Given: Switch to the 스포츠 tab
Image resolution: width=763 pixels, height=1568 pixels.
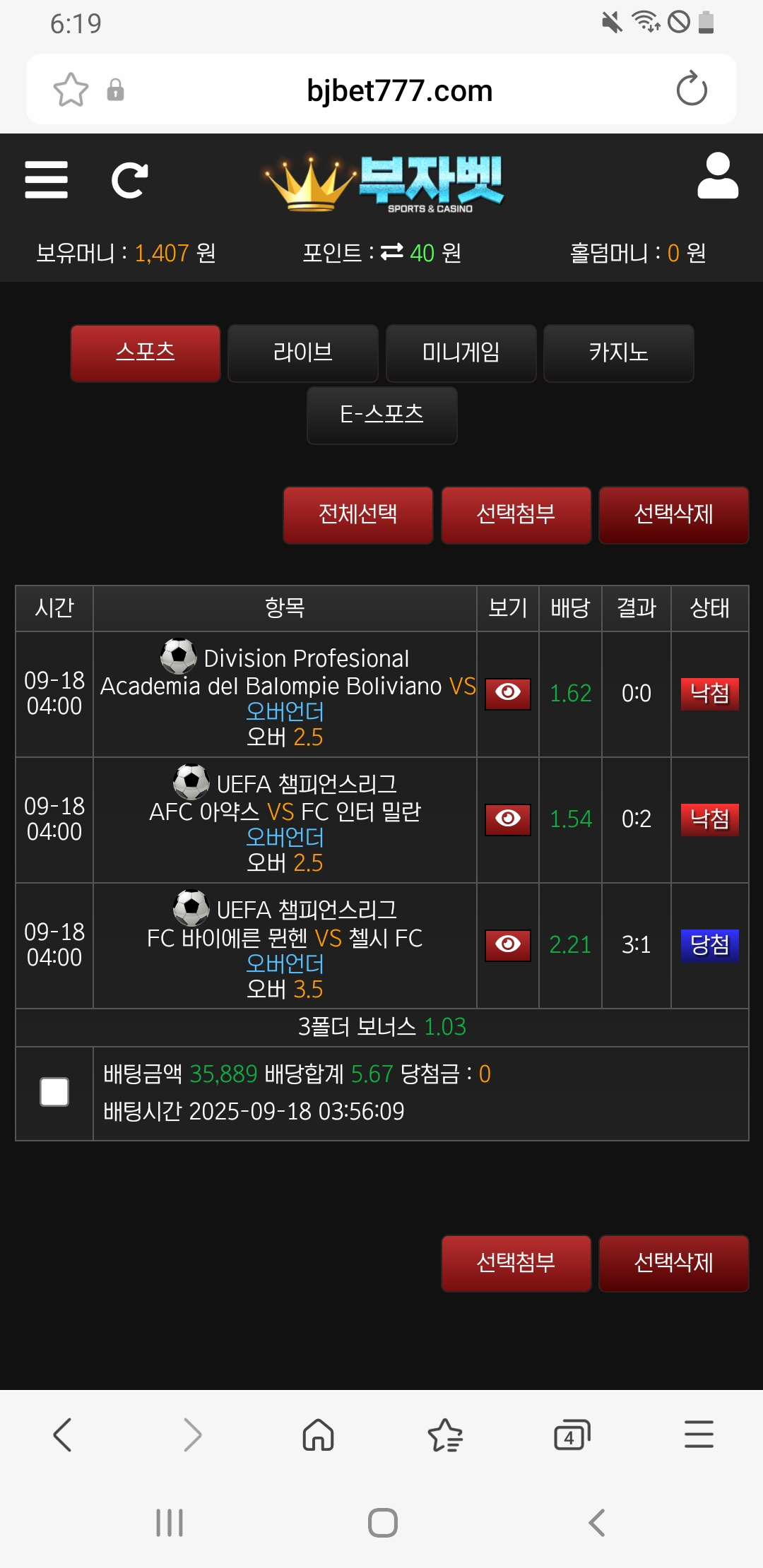Looking at the screenshot, I should [146, 353].
